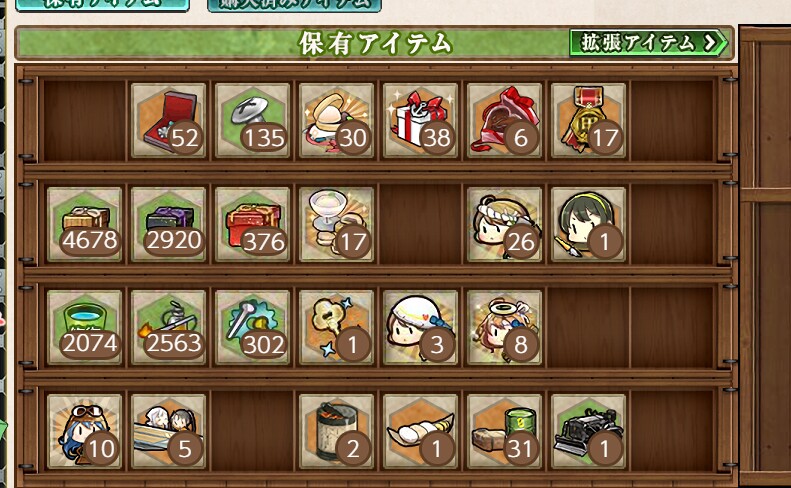Select the headband fairy item with 26
791x488 pixels.
504,224
